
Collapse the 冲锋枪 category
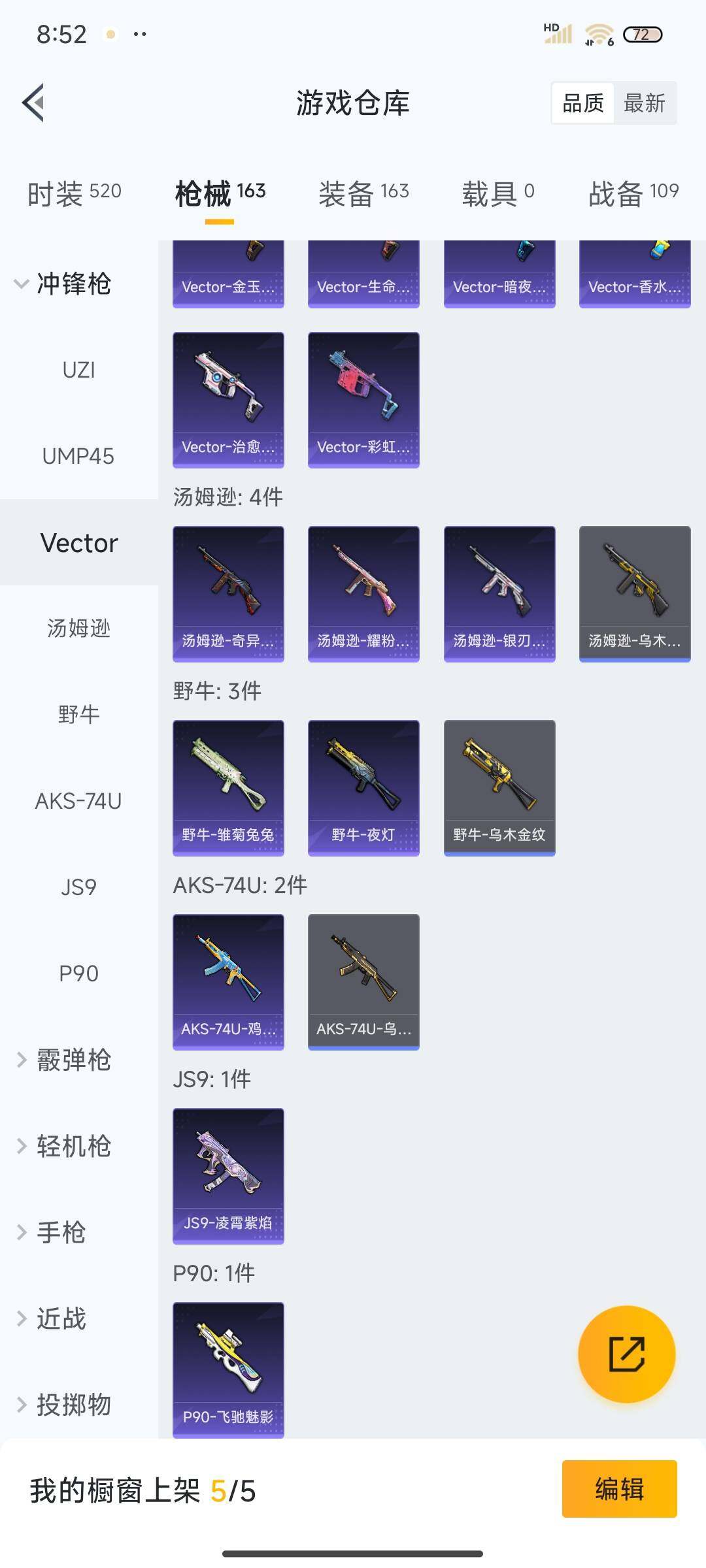point(65,284)
